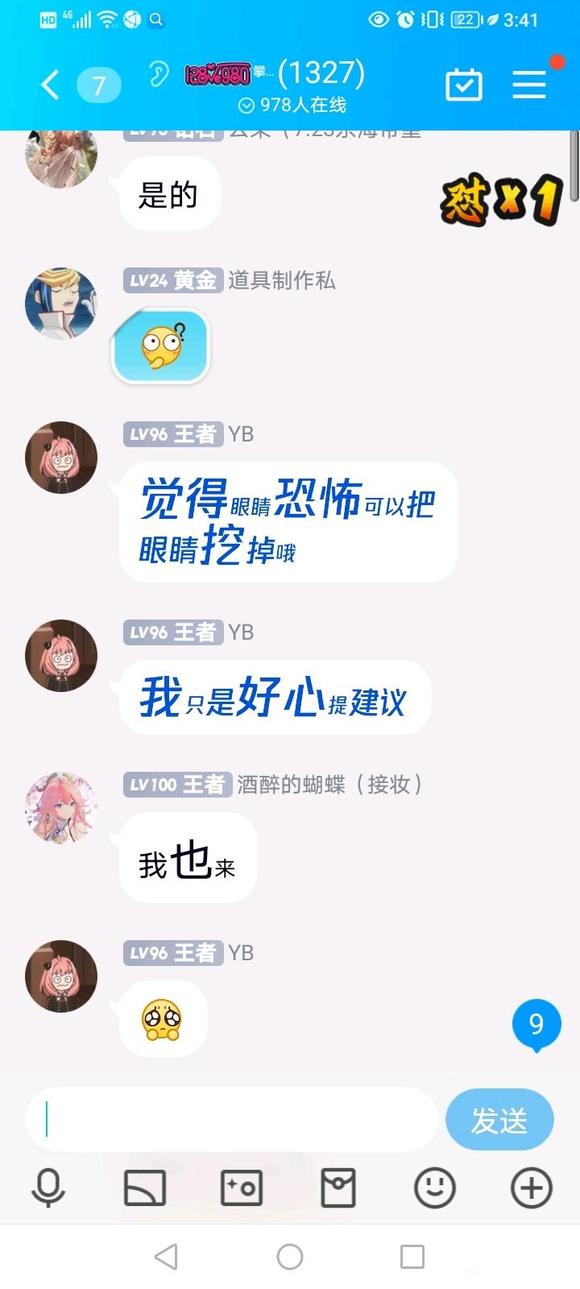Expand more options with plus icon
580x1289 pixels.
click(531, 1189)
